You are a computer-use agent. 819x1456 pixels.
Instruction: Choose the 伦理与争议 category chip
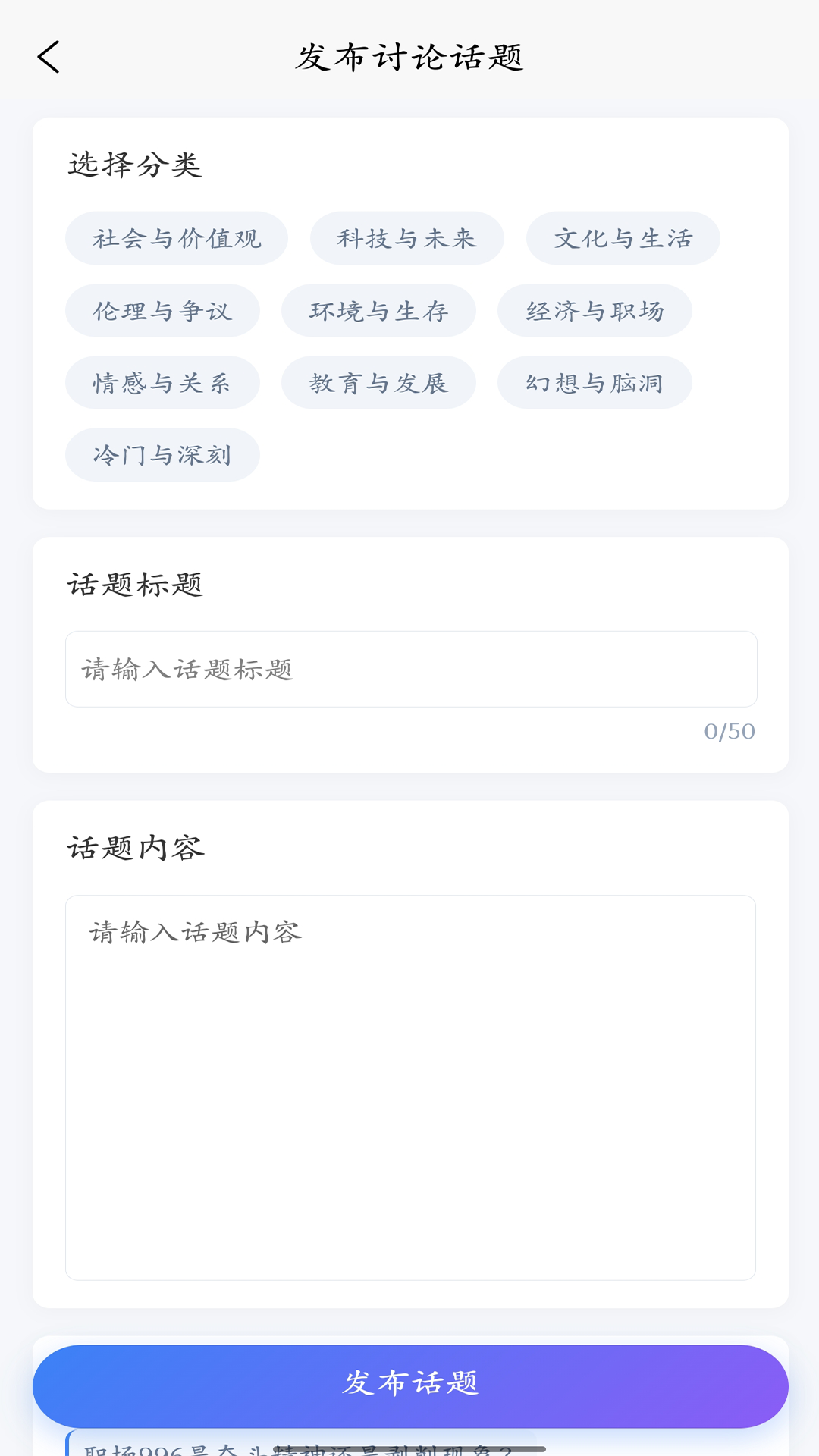click(162, 310)
